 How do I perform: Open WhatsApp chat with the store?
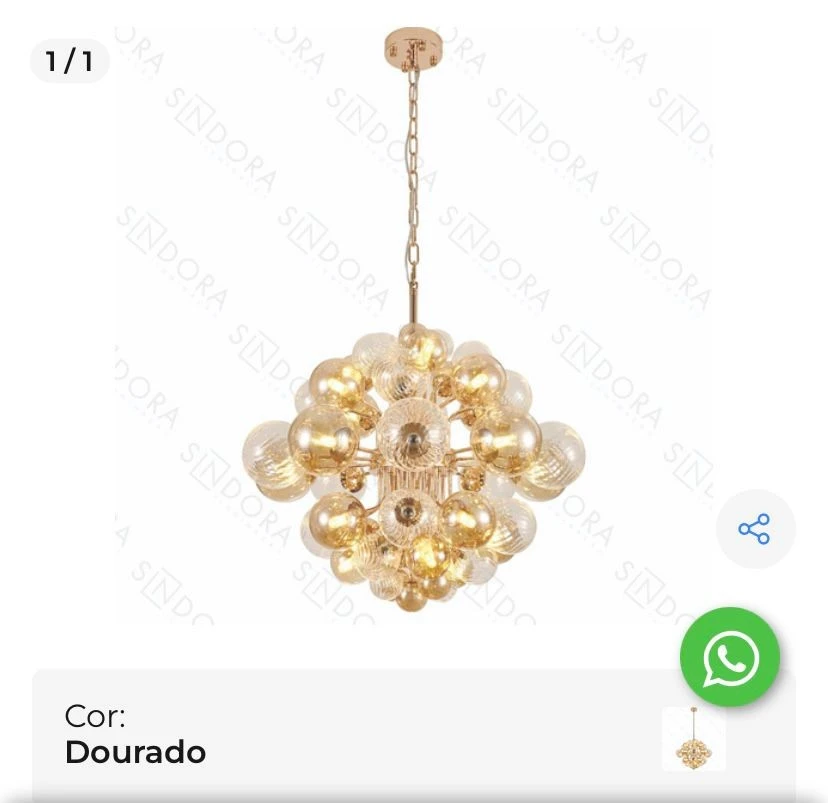[730, 657]
